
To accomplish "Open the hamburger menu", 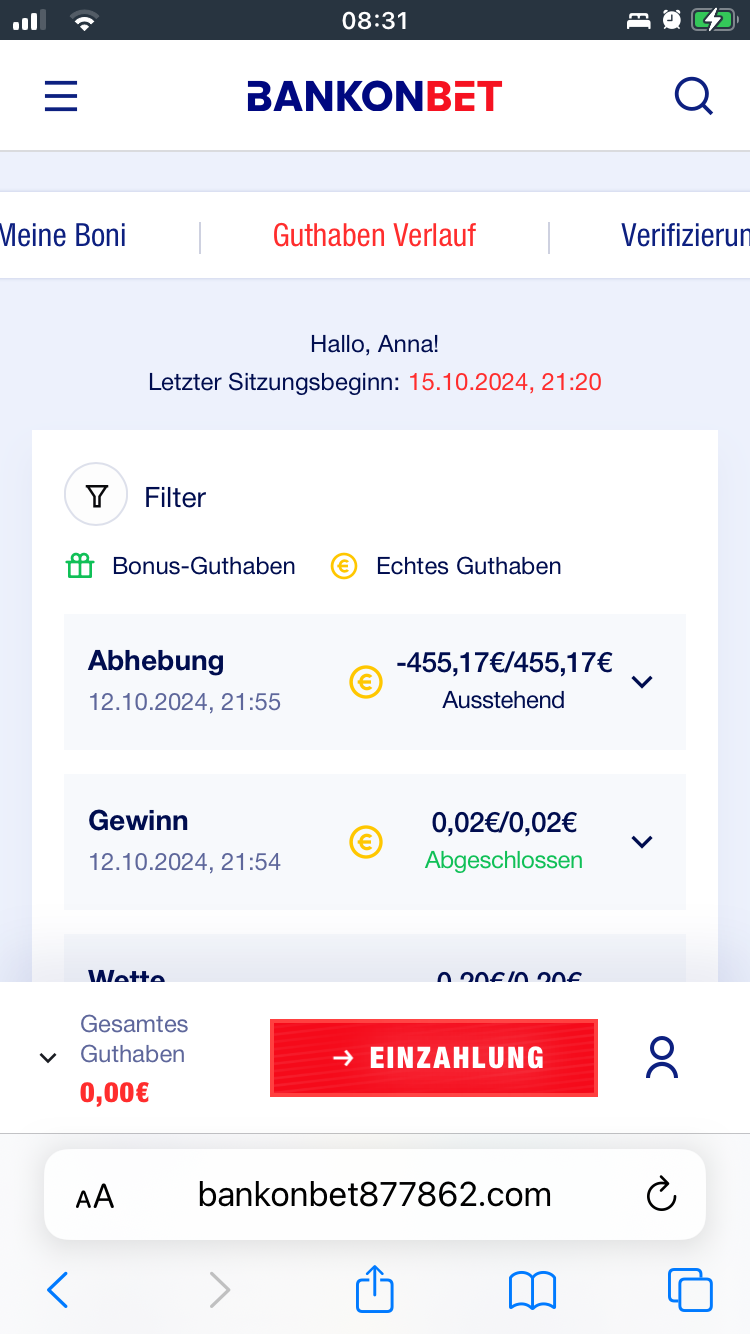I will (61, 96).
